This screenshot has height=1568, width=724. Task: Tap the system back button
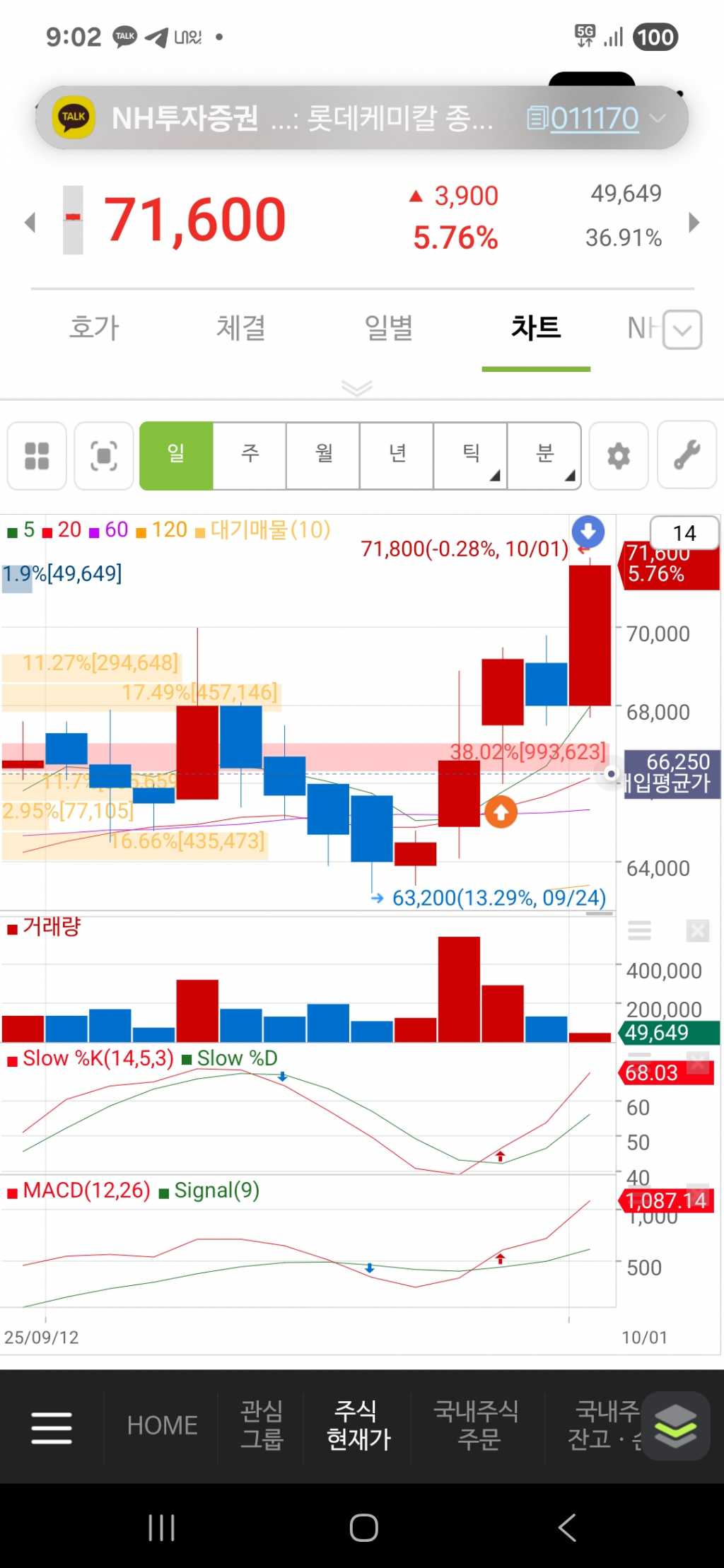[x=567, y=1528]
